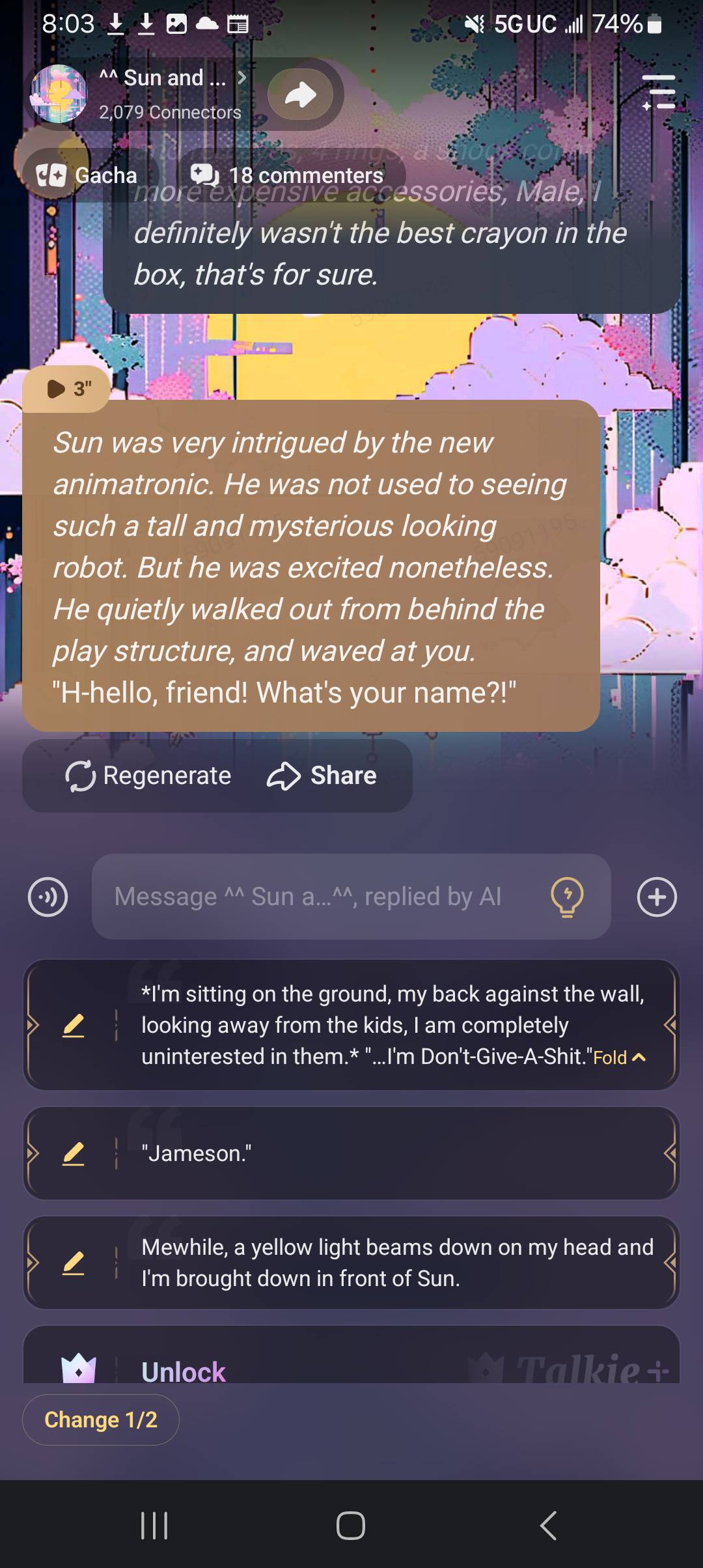Select the "Jameson." suggested reply
Viewport: 703px width, 1568px height.
391,1153
